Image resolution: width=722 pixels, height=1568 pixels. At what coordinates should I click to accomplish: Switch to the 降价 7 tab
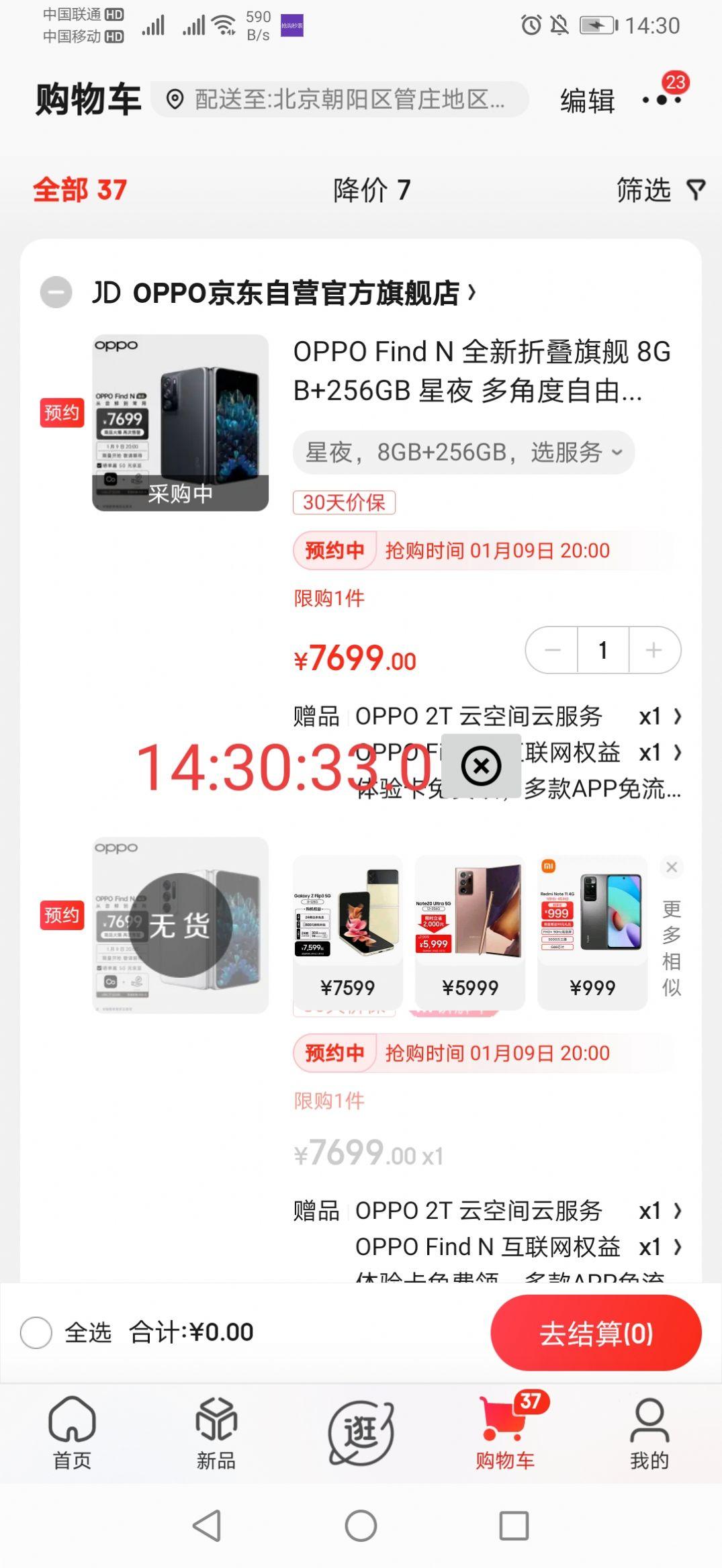tap(371, 190)
